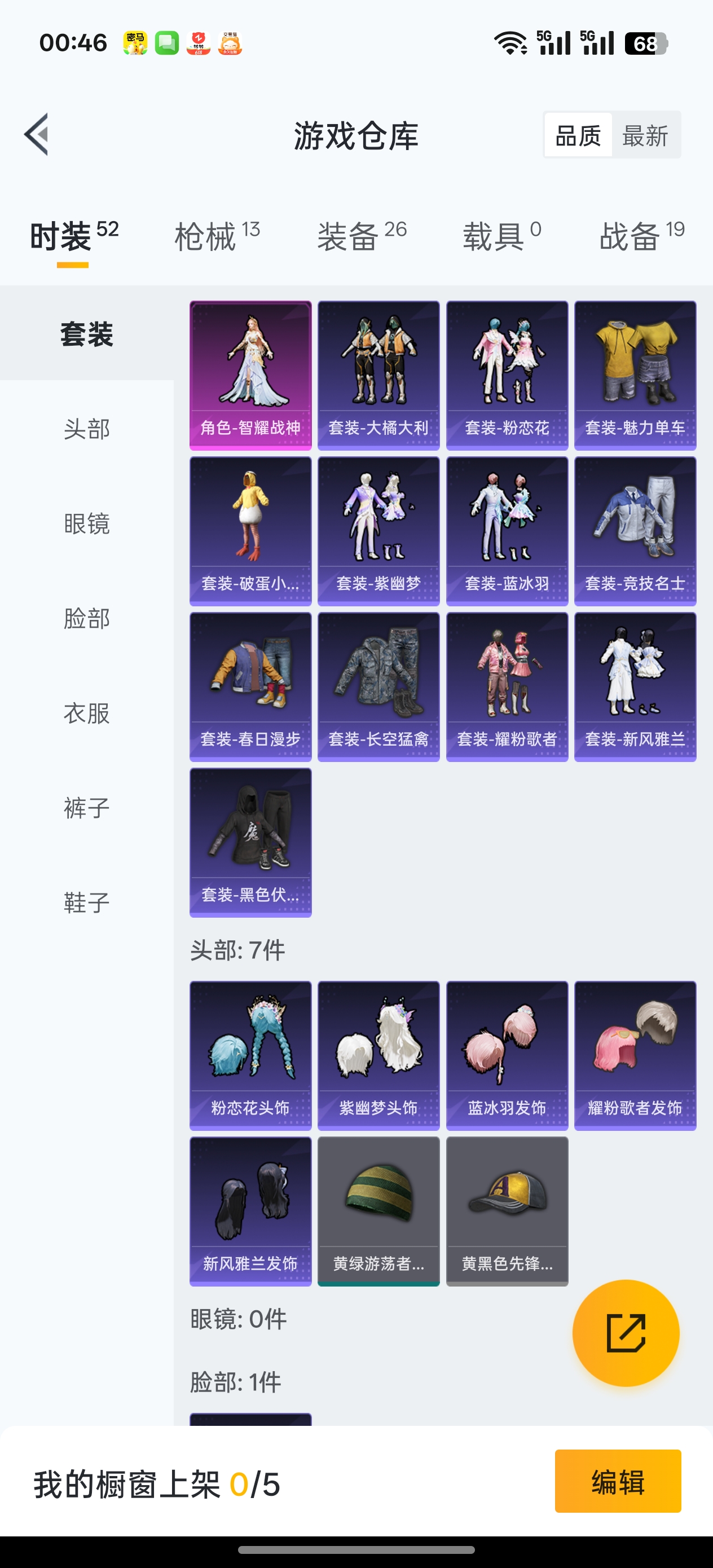This screenshot has height=1568, width=713.
Task: Go back using the back arrow
Action: (x=37, y=135)
